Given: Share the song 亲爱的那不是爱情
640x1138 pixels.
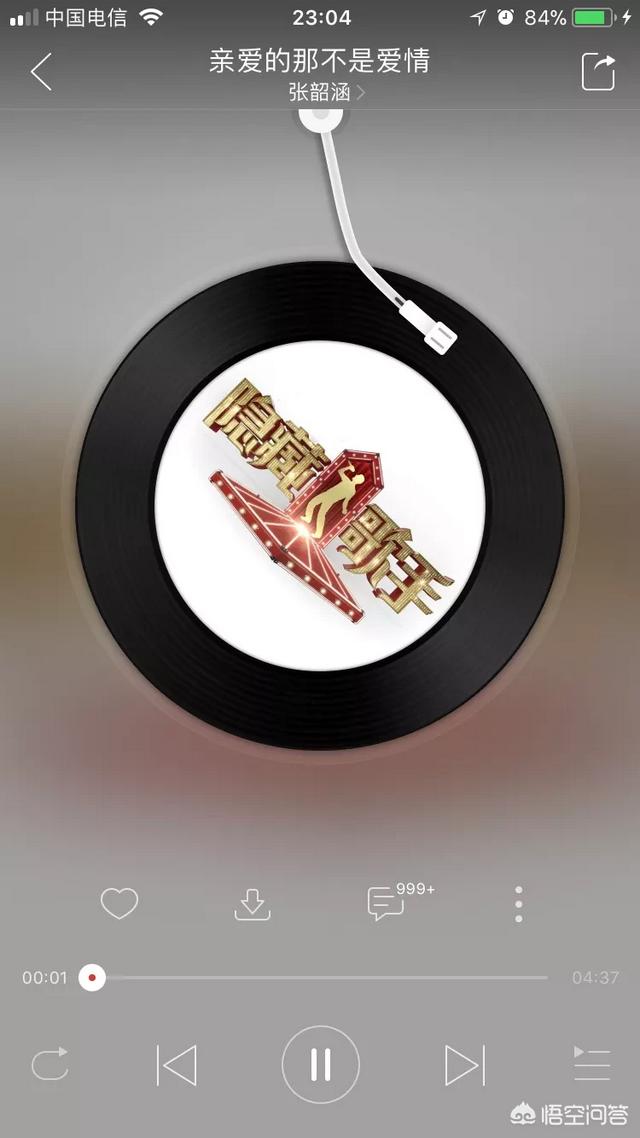Looking at the screenshot, I should tap(598, 73).
